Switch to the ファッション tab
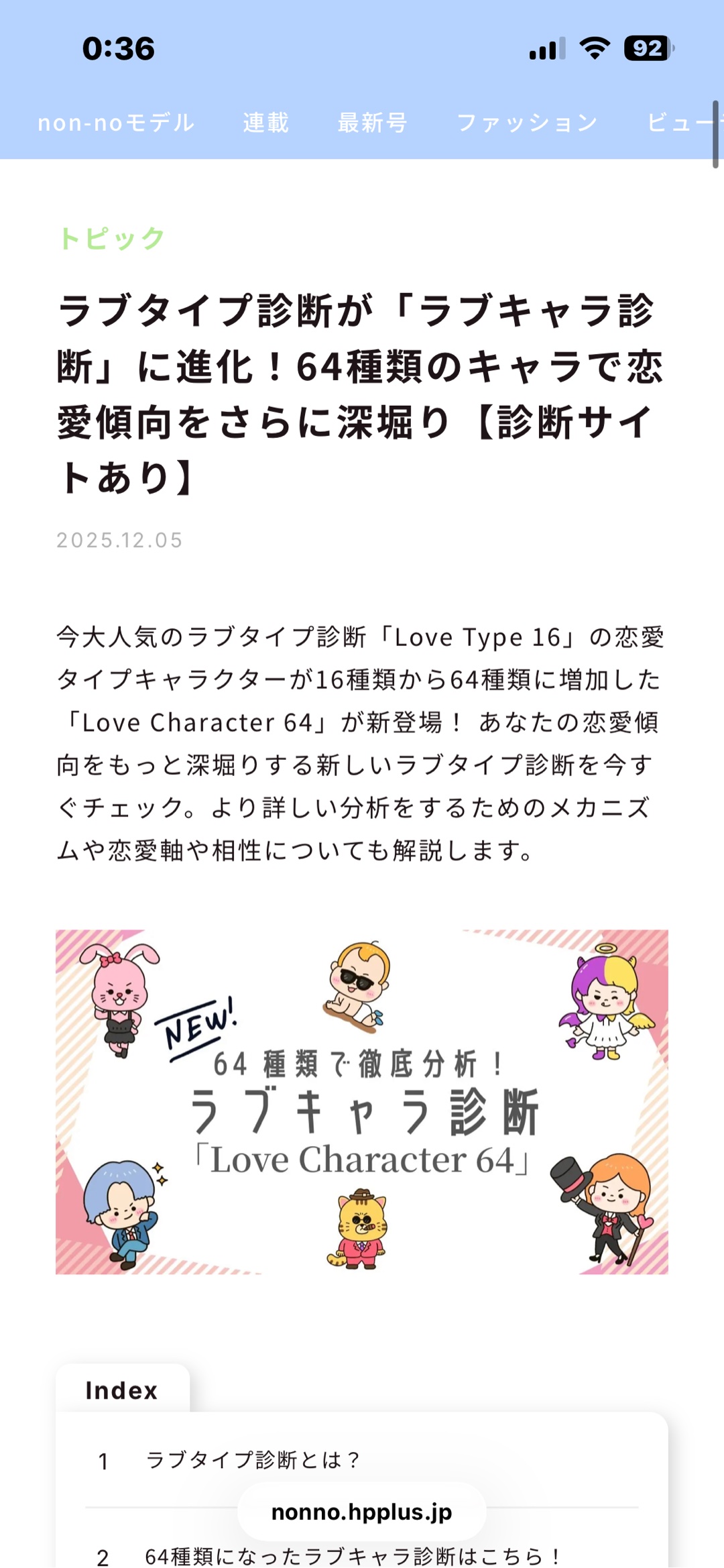Image resolution: width=724 pixels, height=1568 pixels. 528,123
